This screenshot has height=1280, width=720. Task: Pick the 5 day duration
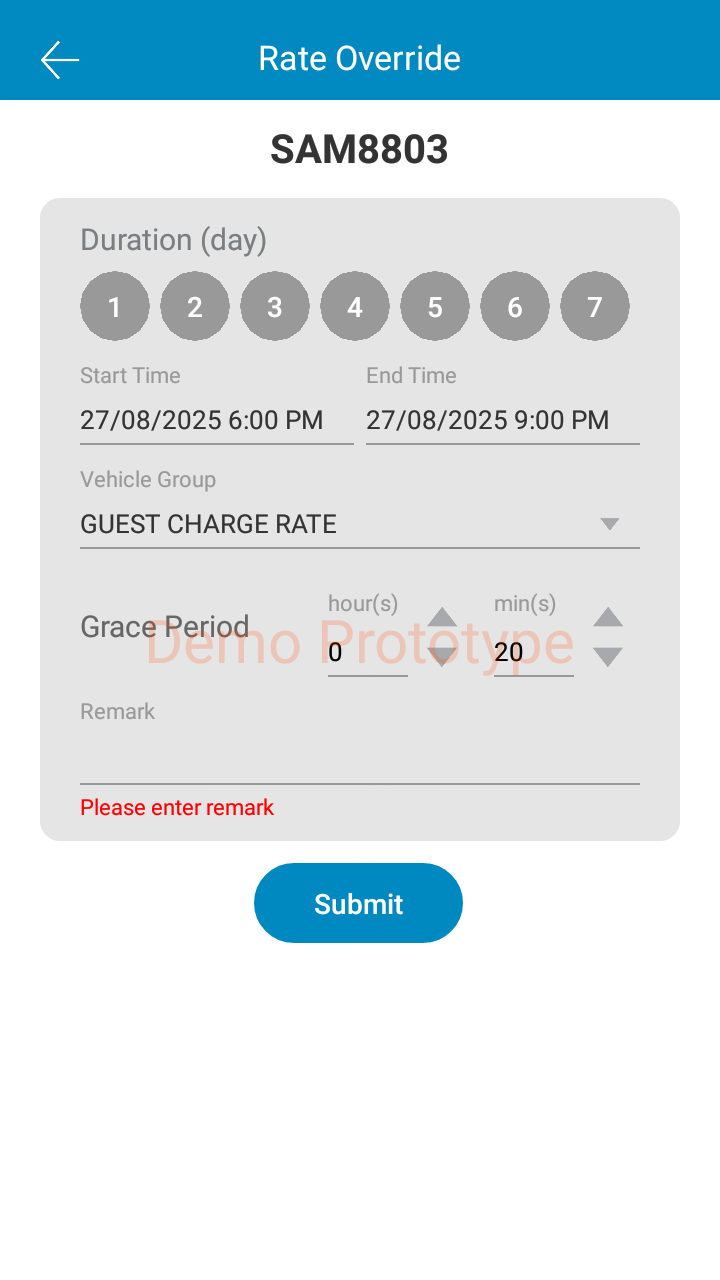point(435,306)
